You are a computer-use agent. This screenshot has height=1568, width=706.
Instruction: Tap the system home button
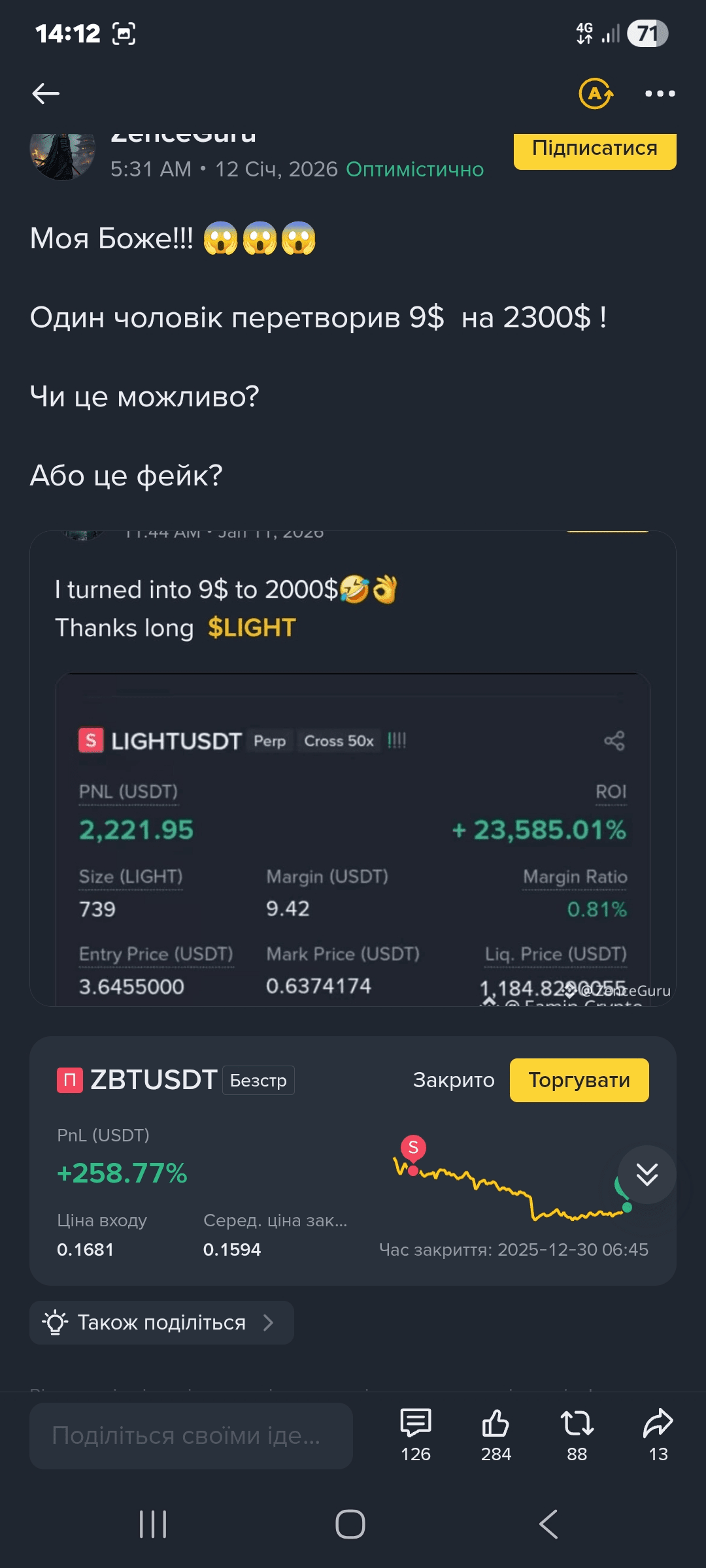point(350,1524)
